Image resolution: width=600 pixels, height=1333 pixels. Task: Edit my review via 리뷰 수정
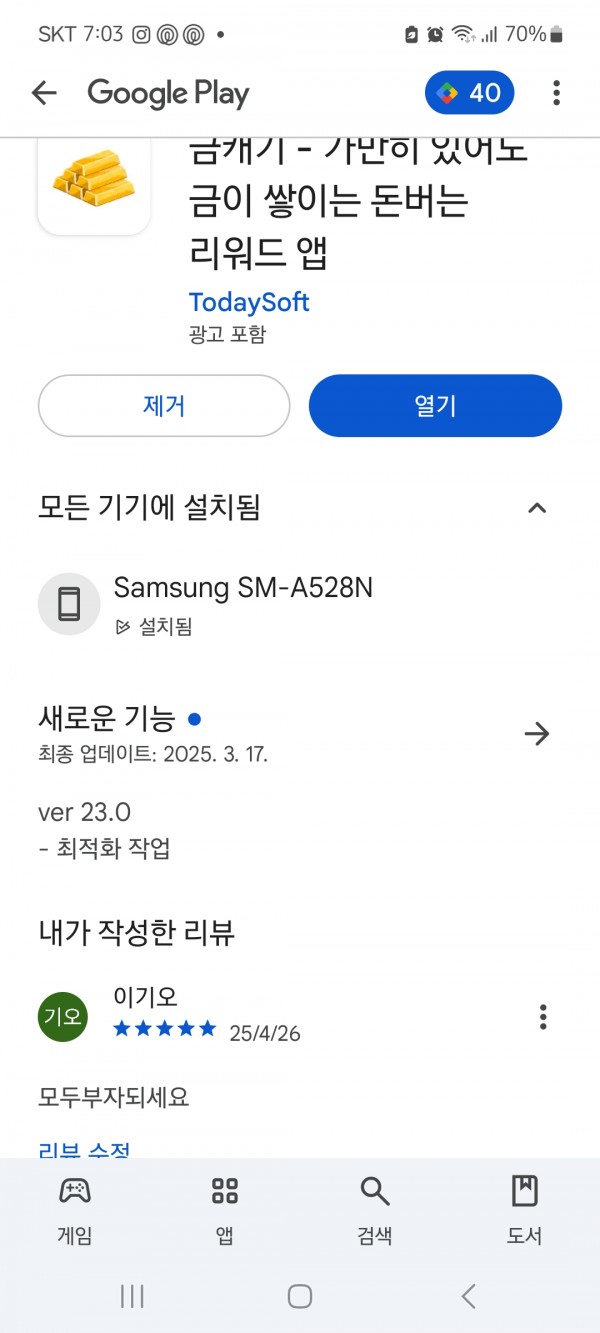(x=84, y=1150)
